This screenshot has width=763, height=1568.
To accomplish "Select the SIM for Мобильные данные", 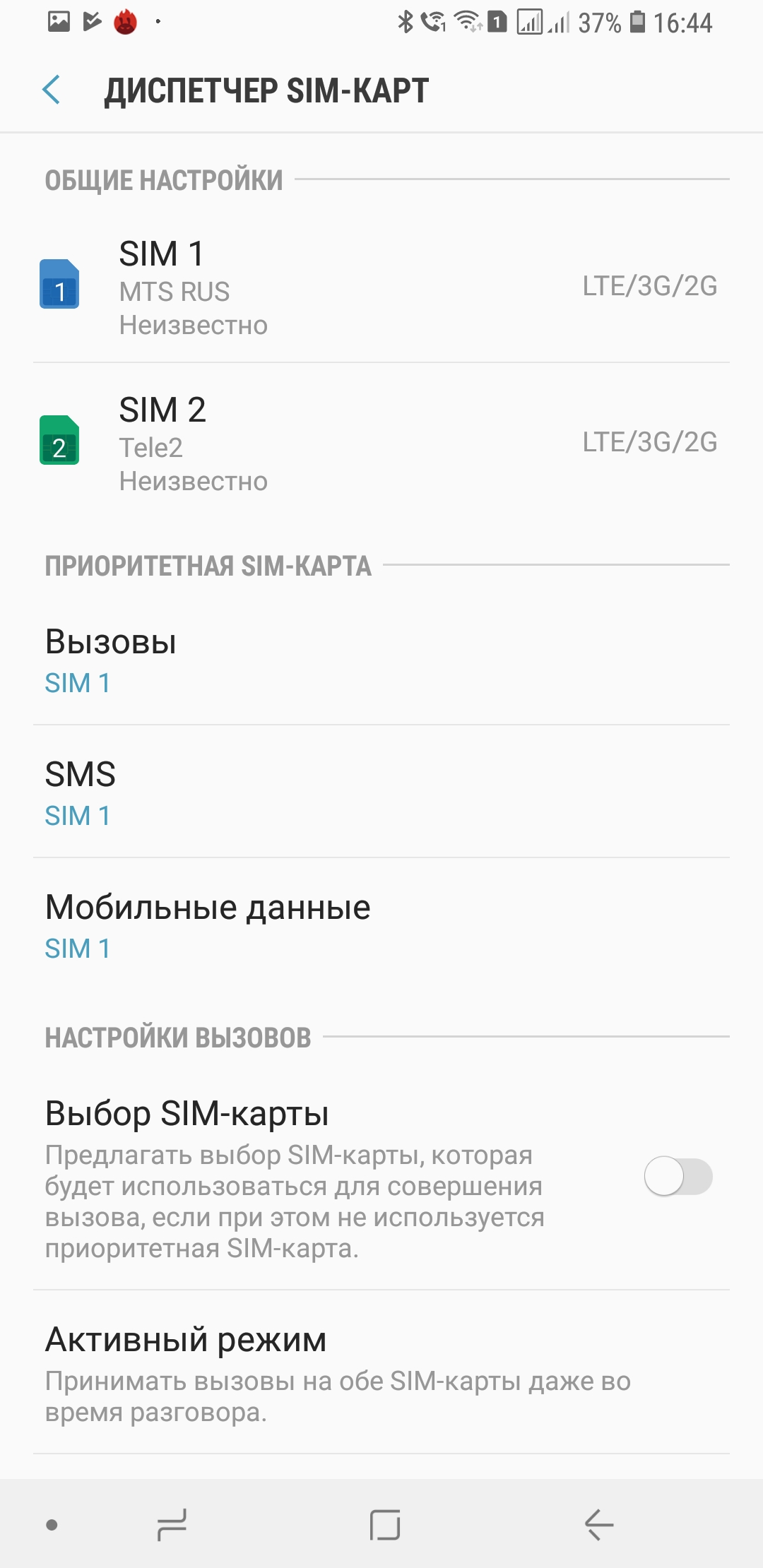I will [381, 925].
